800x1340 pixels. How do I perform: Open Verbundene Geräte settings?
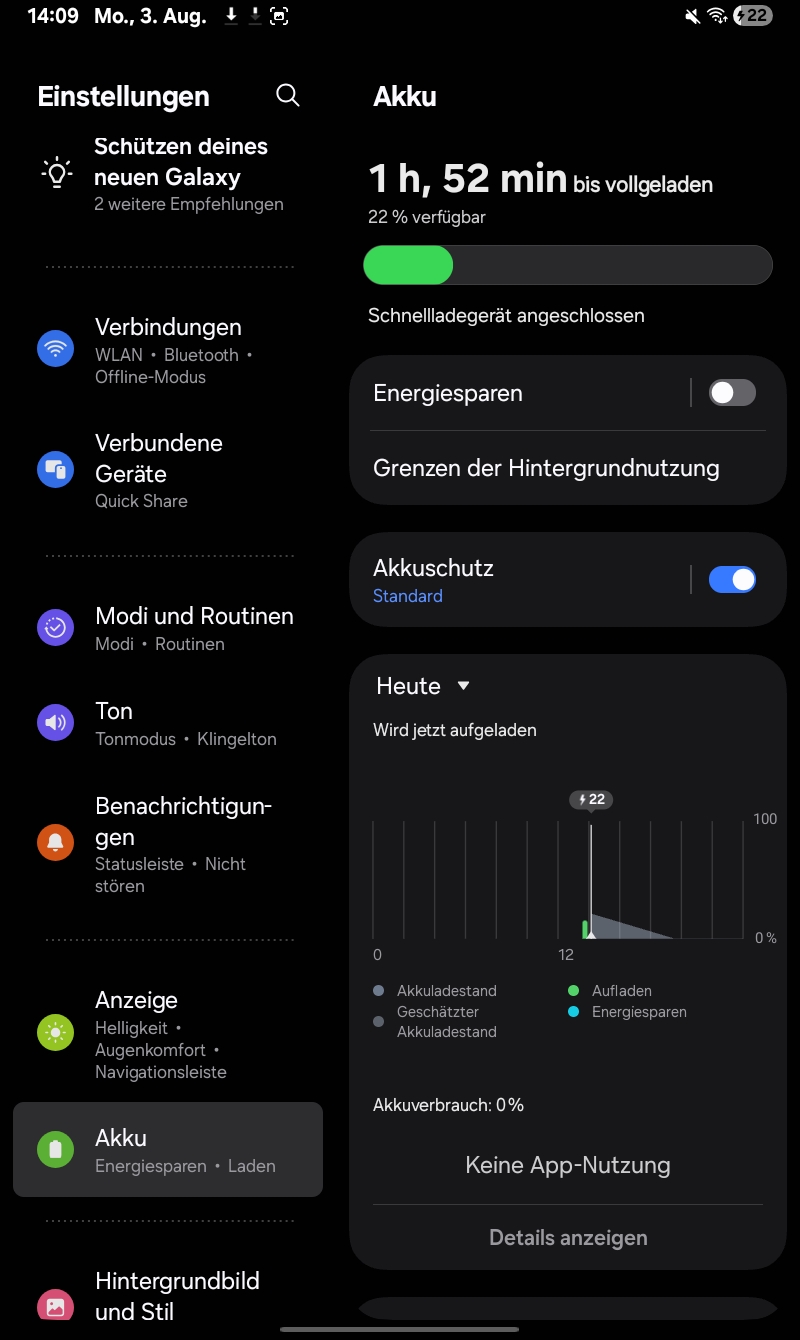click(x=168, y=470)
